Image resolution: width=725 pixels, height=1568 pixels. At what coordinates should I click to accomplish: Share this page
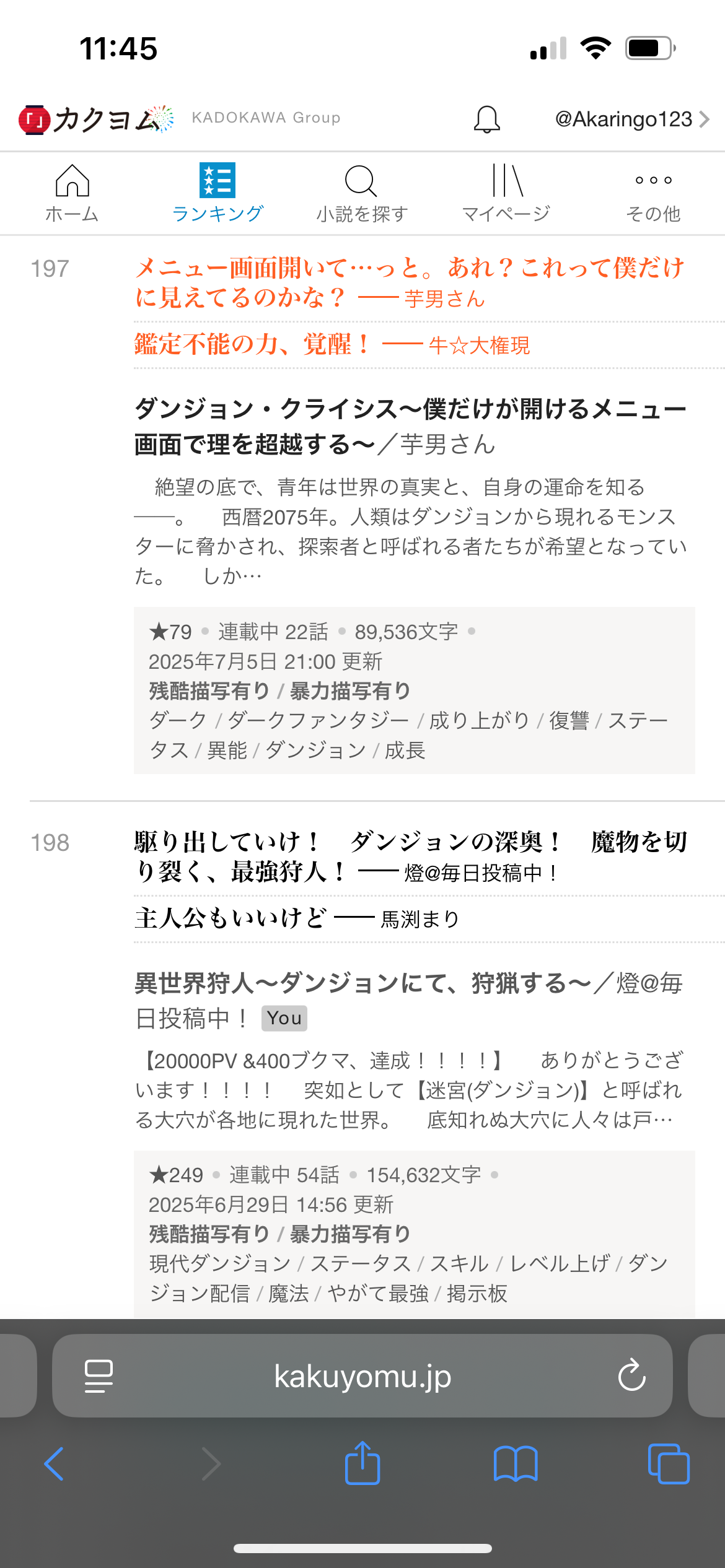click(x=362, y=1464)
